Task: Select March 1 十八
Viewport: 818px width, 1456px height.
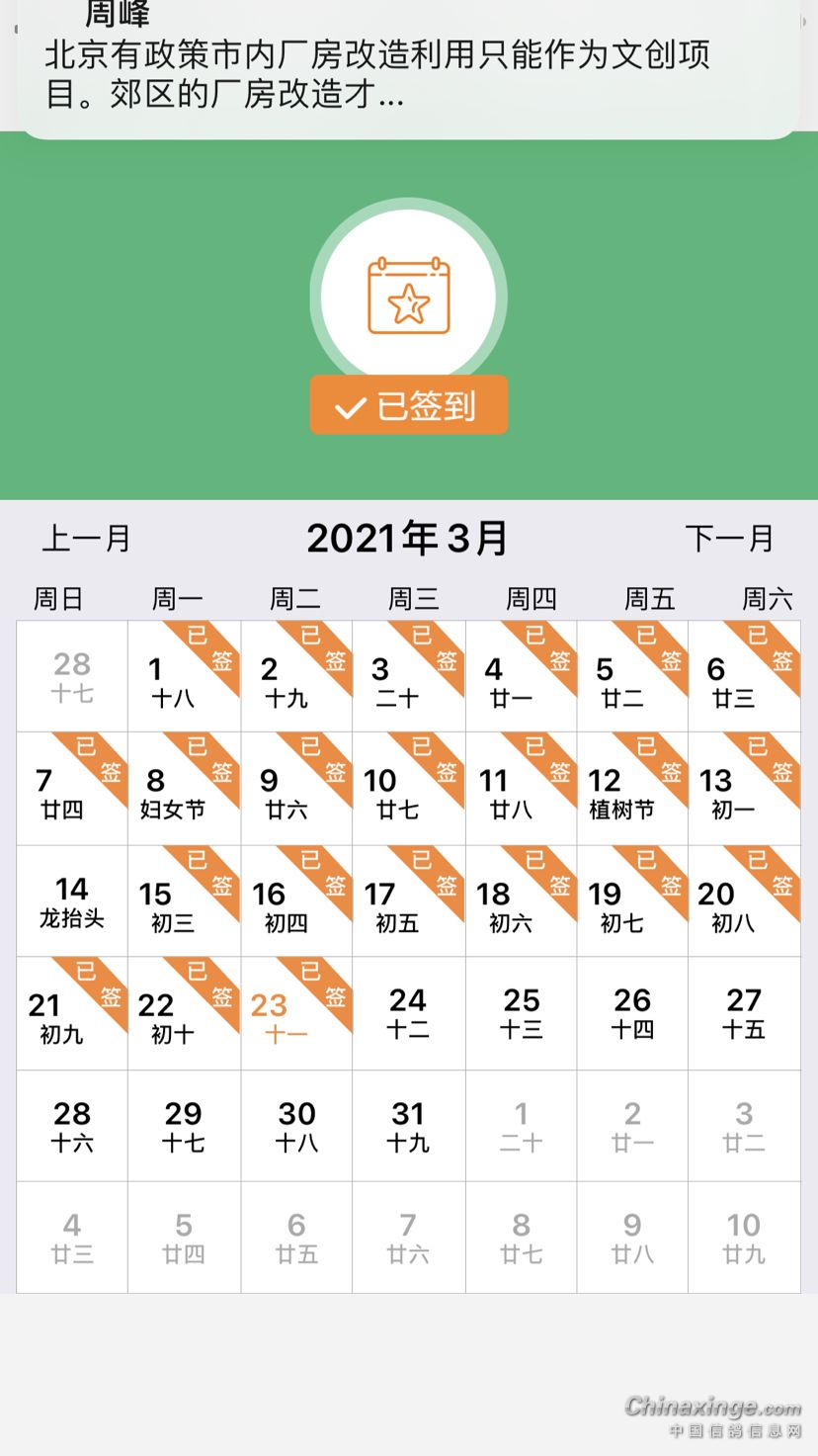Action: (x=184, y=677)
